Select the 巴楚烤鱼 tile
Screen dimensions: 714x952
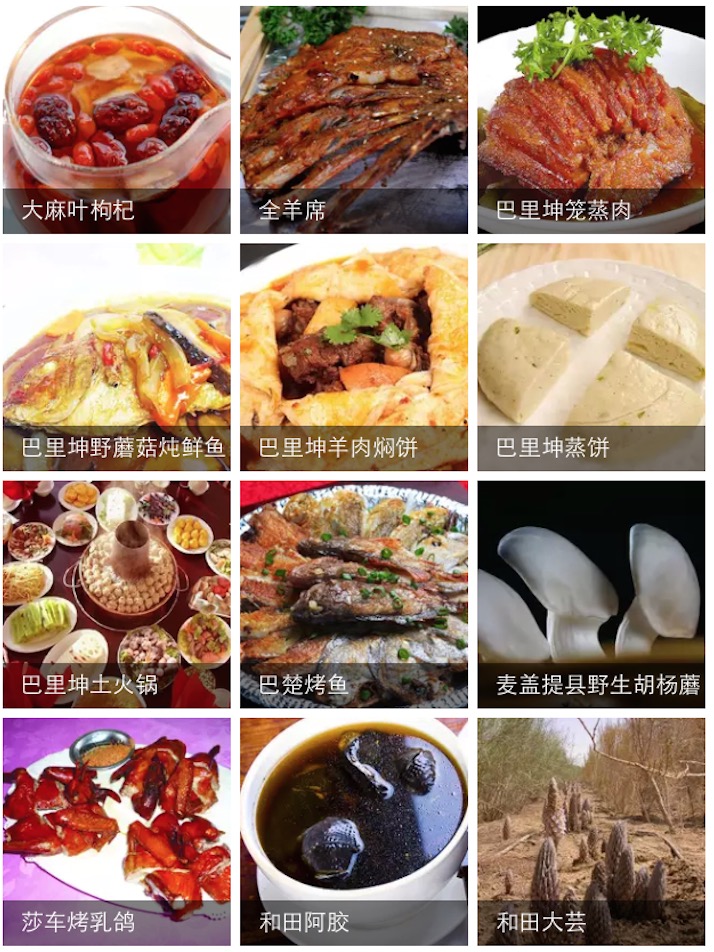[353, 594]
